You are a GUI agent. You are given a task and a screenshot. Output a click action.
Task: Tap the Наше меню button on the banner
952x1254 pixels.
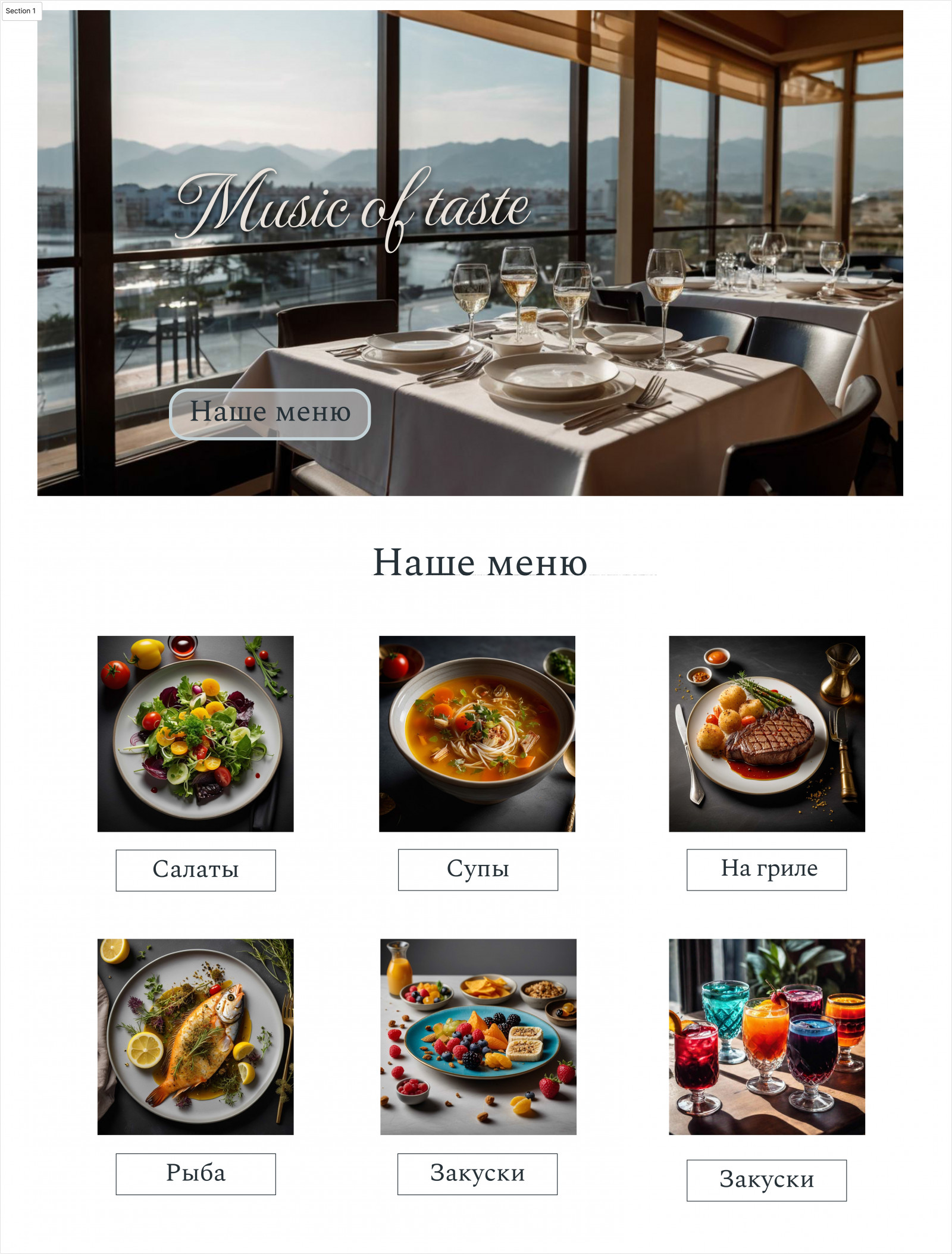click(270, 414)
